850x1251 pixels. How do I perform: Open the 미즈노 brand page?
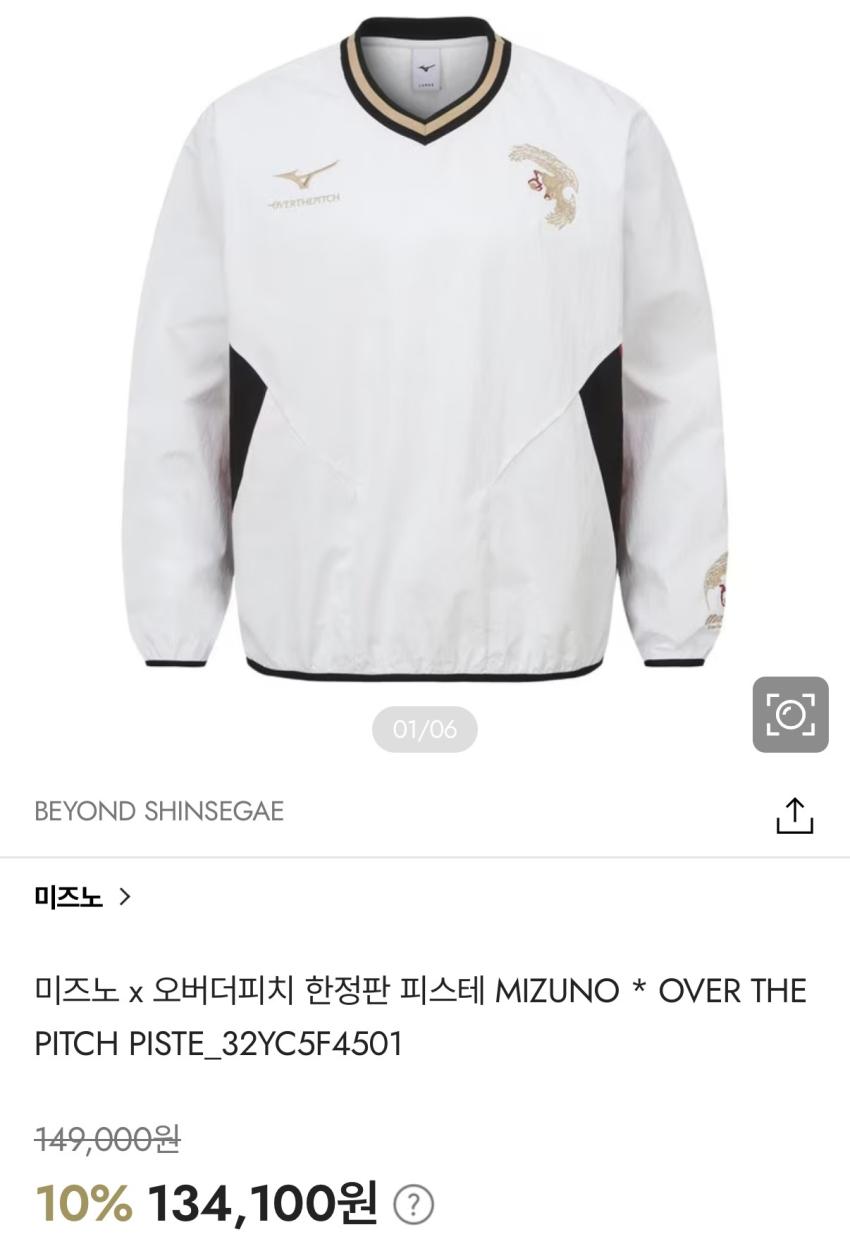83,897
